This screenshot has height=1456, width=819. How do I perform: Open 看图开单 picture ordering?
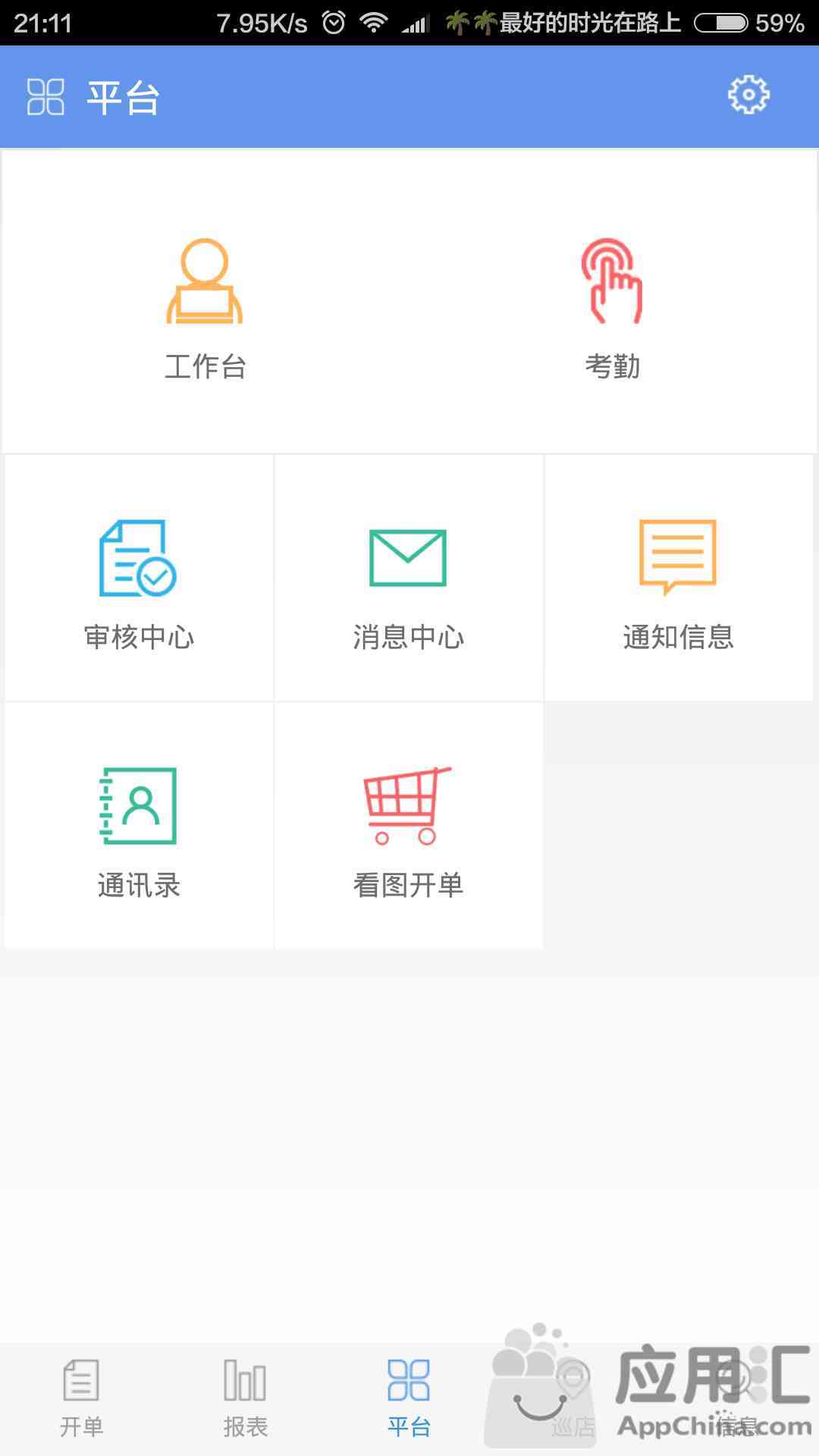pyautogui.click(x=408, y=825)
